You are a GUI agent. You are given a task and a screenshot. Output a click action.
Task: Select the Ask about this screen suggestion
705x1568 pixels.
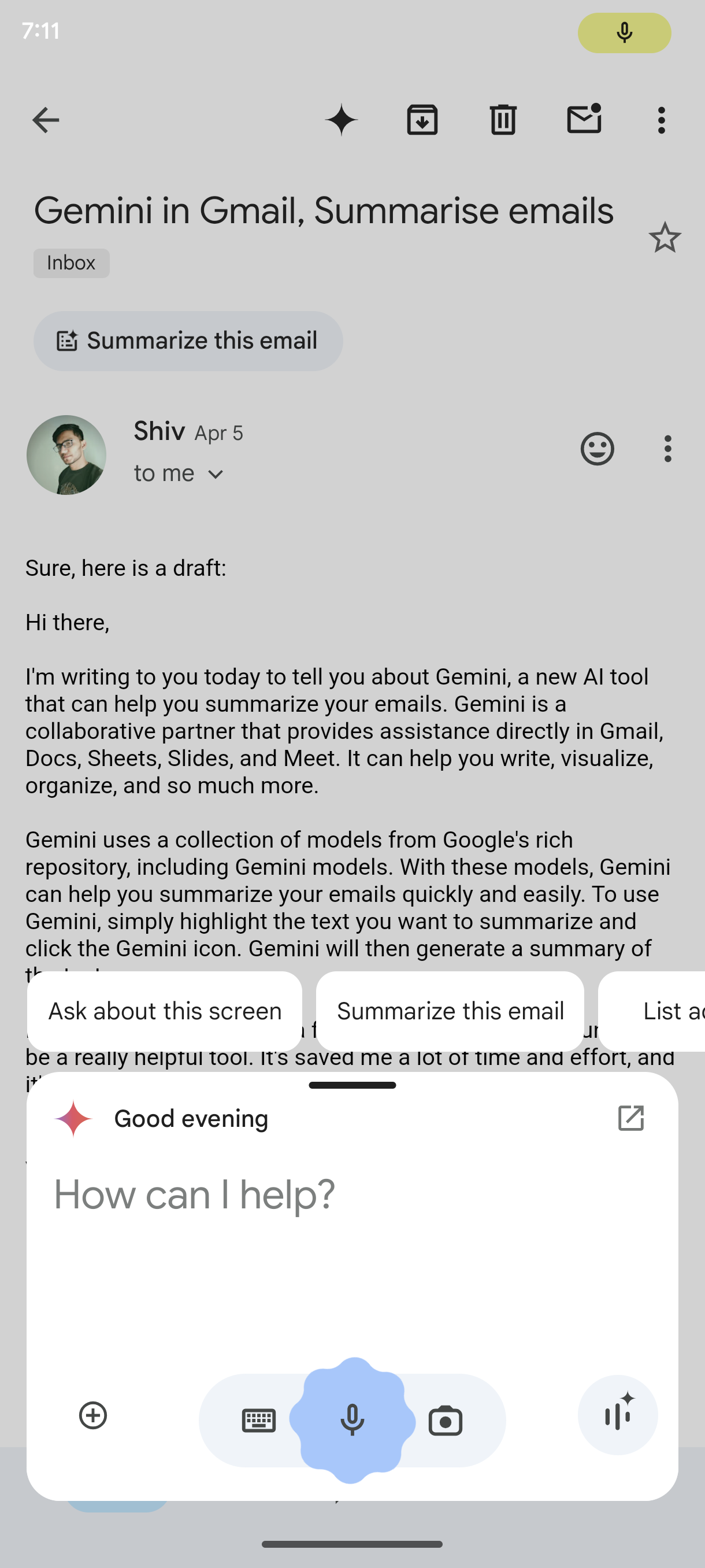pyautogui.click(x=165, y=1011)
